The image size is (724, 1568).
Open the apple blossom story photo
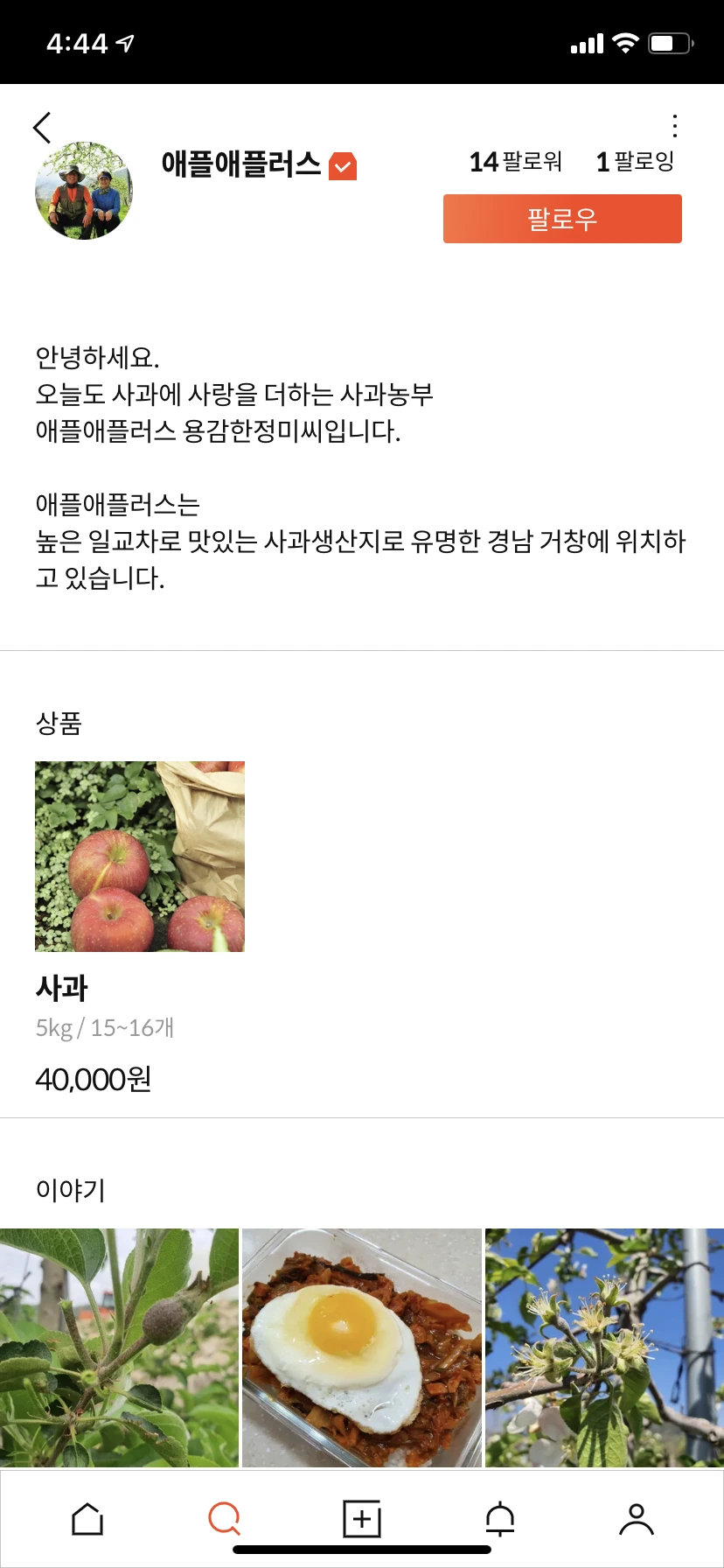[x=604, y=1347]
